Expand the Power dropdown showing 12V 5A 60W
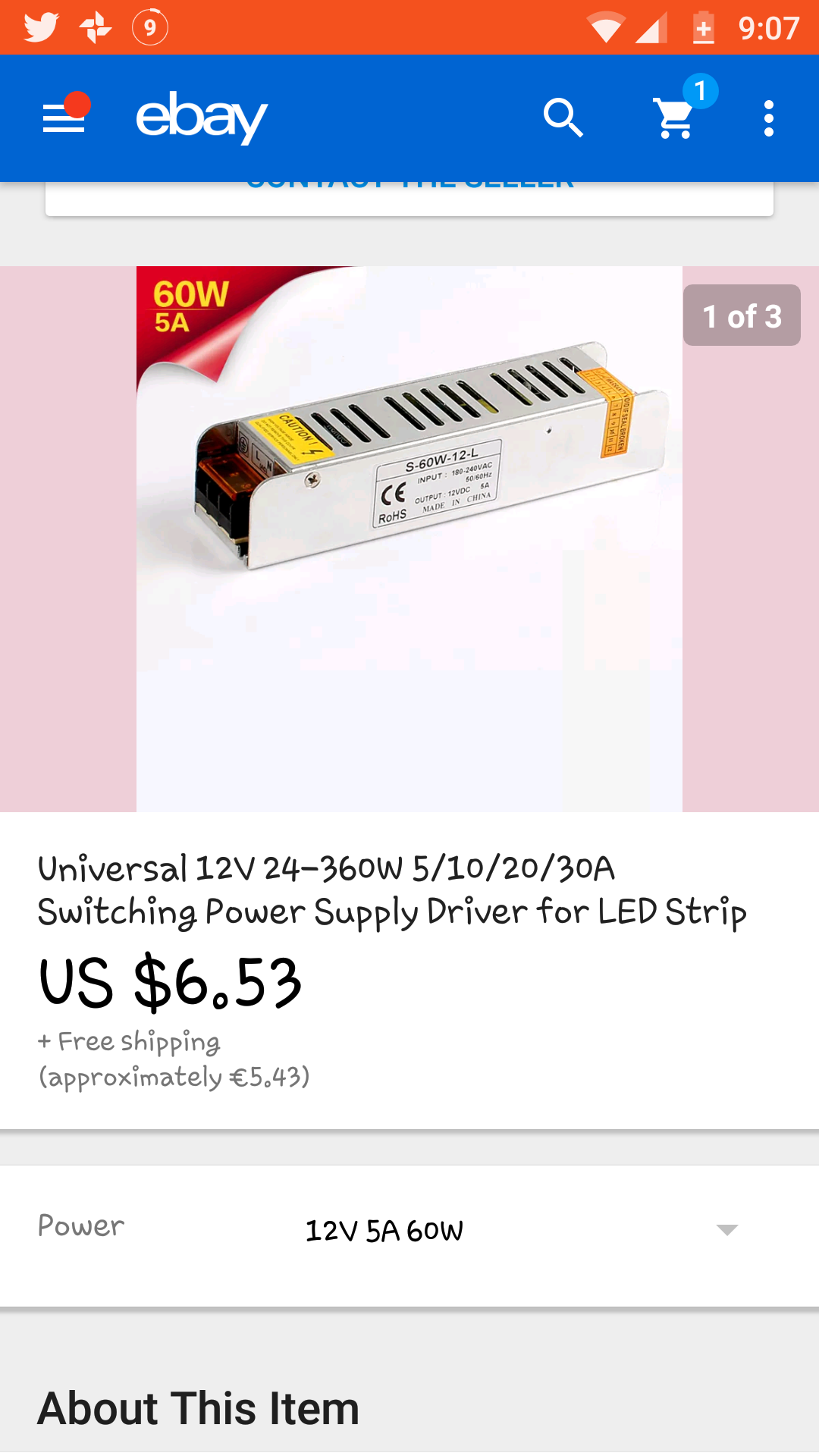The width and height of the screenshot is (819, 1456). click(520, 1230)
